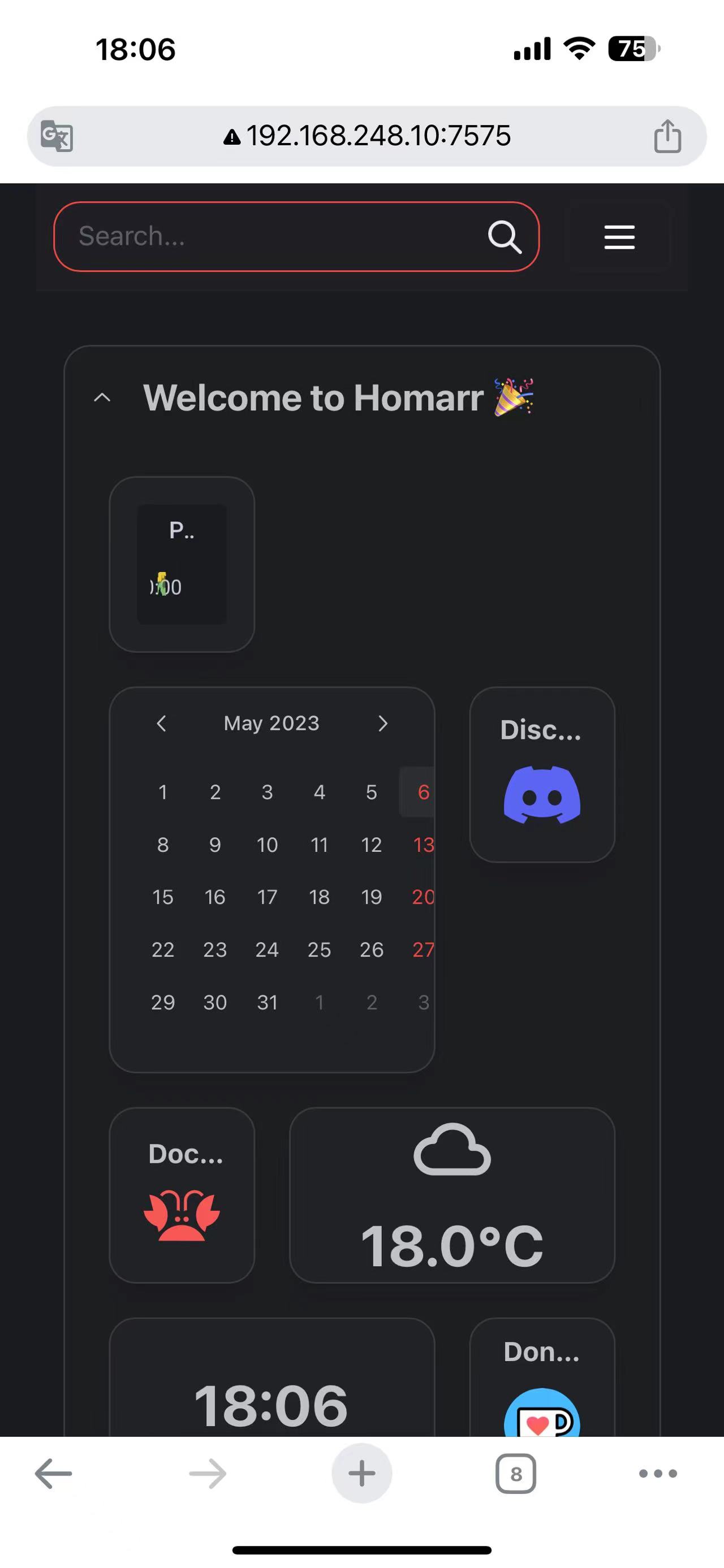Tap the address bar URL
Screen dimensions: 724x1568
[377, 136]
